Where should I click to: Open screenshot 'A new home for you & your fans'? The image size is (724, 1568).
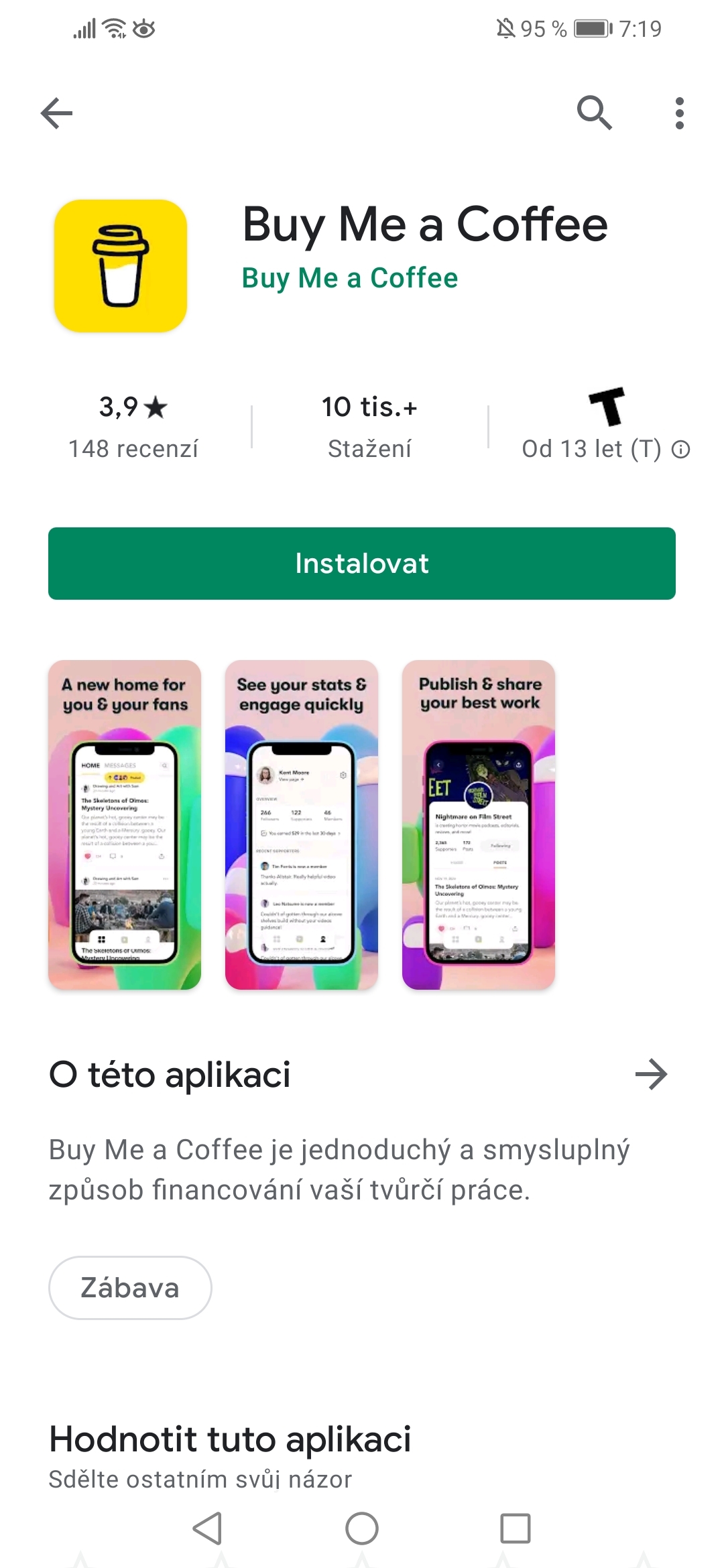pyautogui.click(x=125, y=825)
